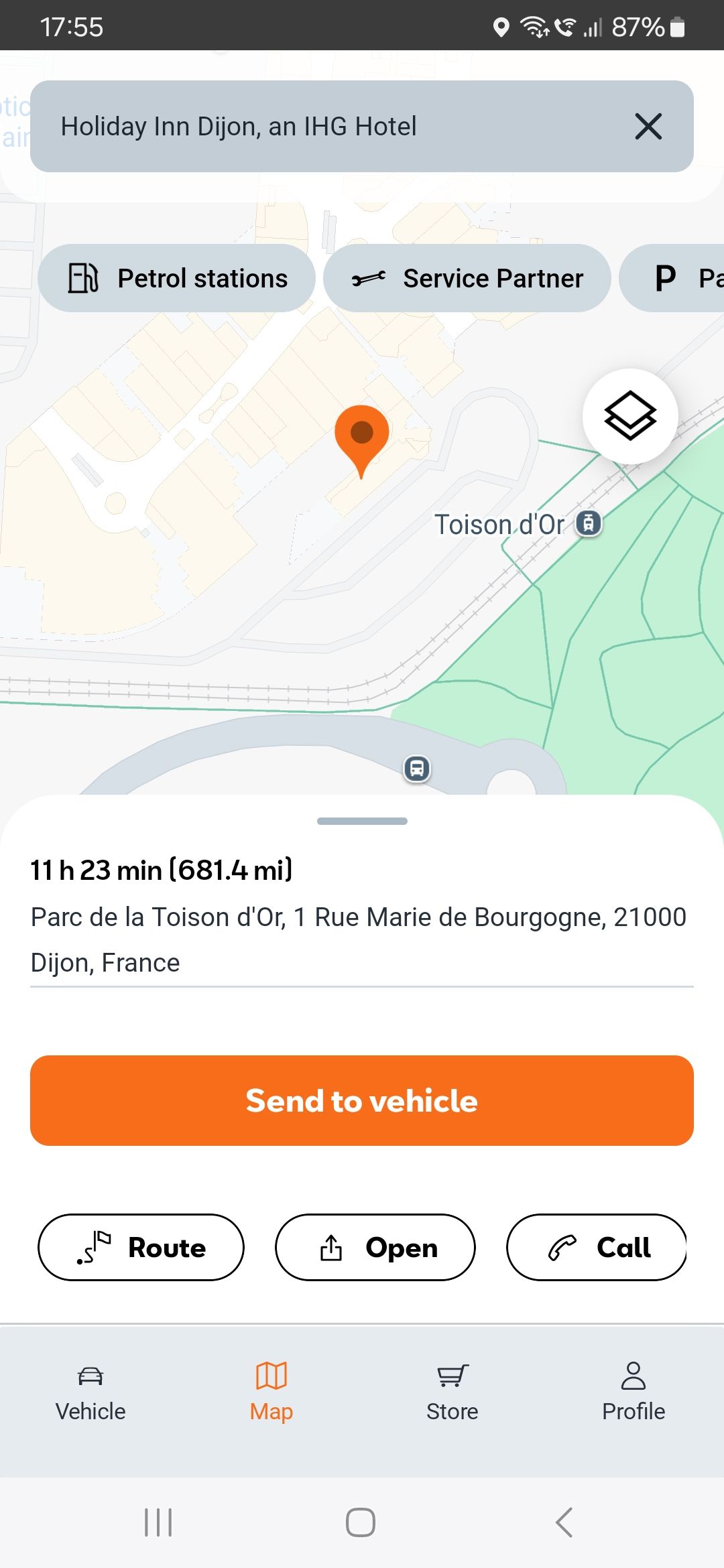Edit the Holiday Inn Dijon search field
Screen dimensions: 724x1568
tap(322, 127)
